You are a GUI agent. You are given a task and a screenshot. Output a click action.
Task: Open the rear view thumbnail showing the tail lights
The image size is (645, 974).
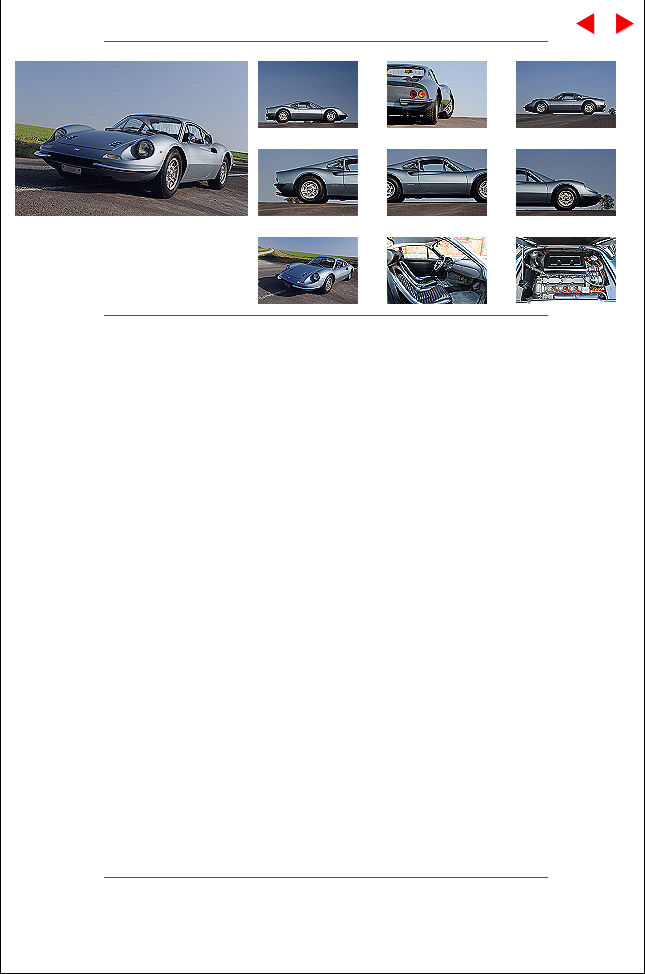(437, 94)
